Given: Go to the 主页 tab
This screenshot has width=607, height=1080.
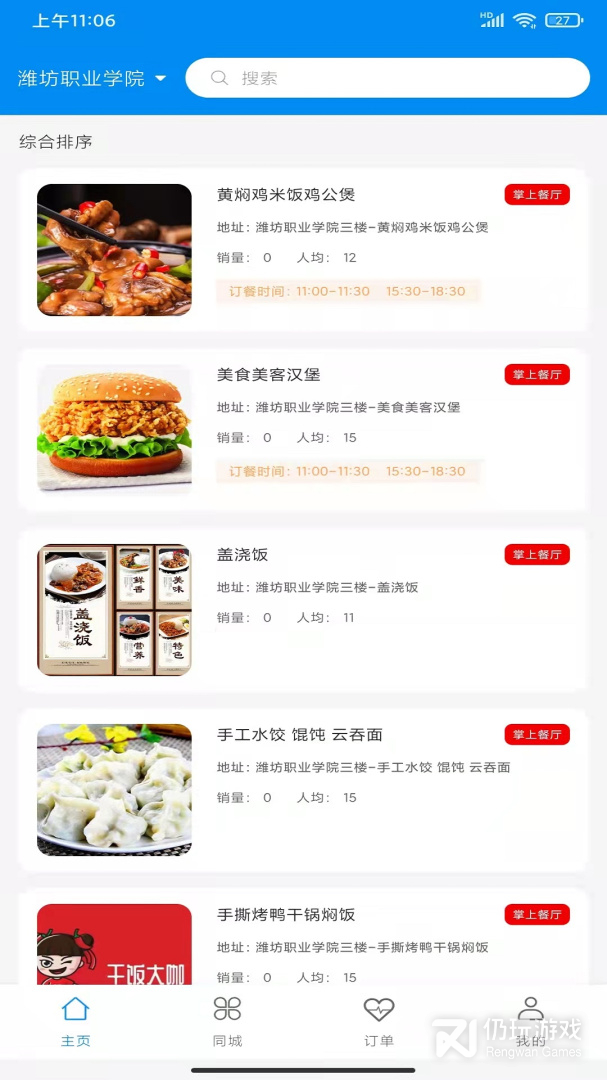Looking at the screenshot, I should click(x=76, y=1022).
